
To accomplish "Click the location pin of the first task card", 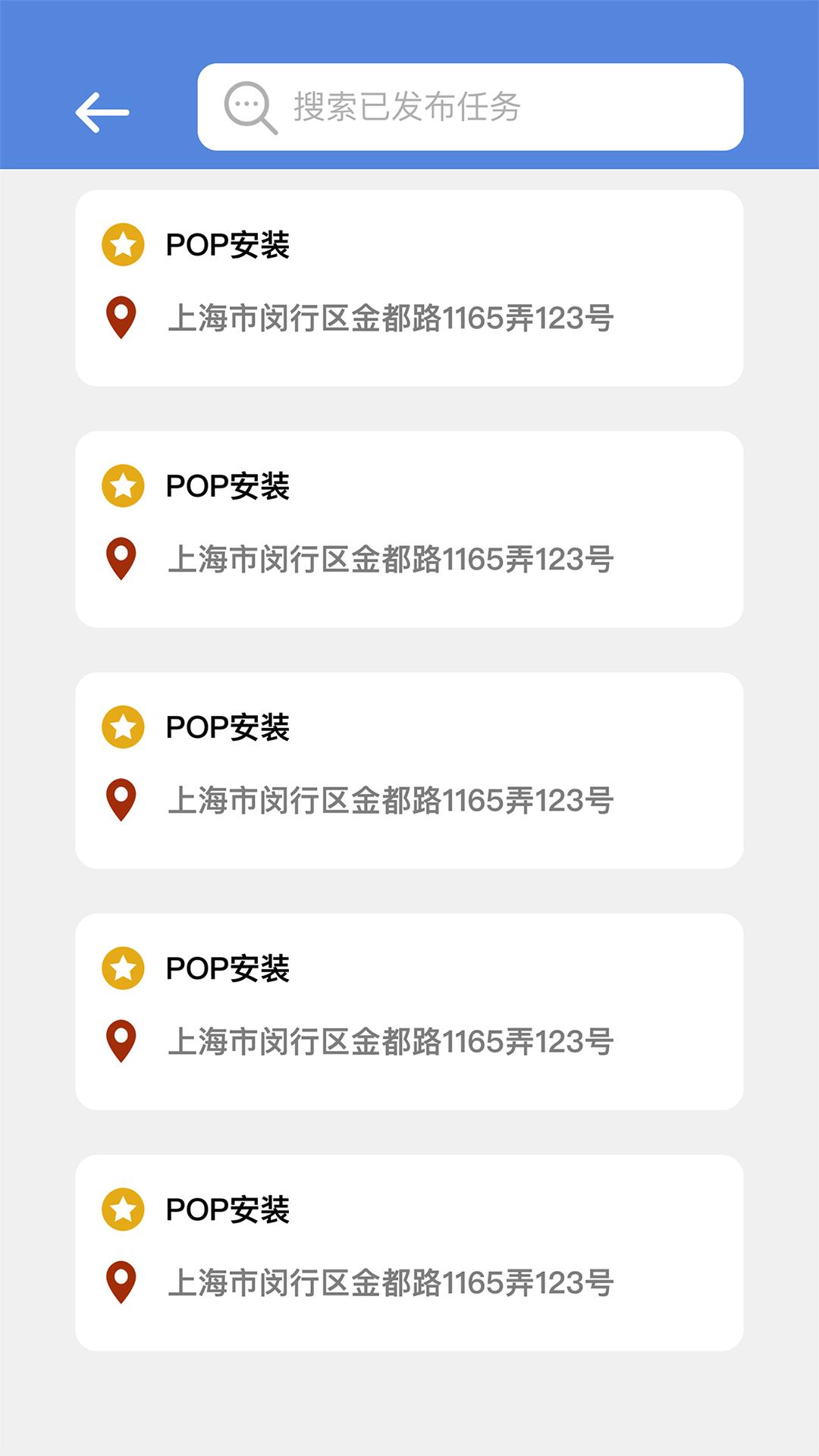I will [x=122, y=319].
